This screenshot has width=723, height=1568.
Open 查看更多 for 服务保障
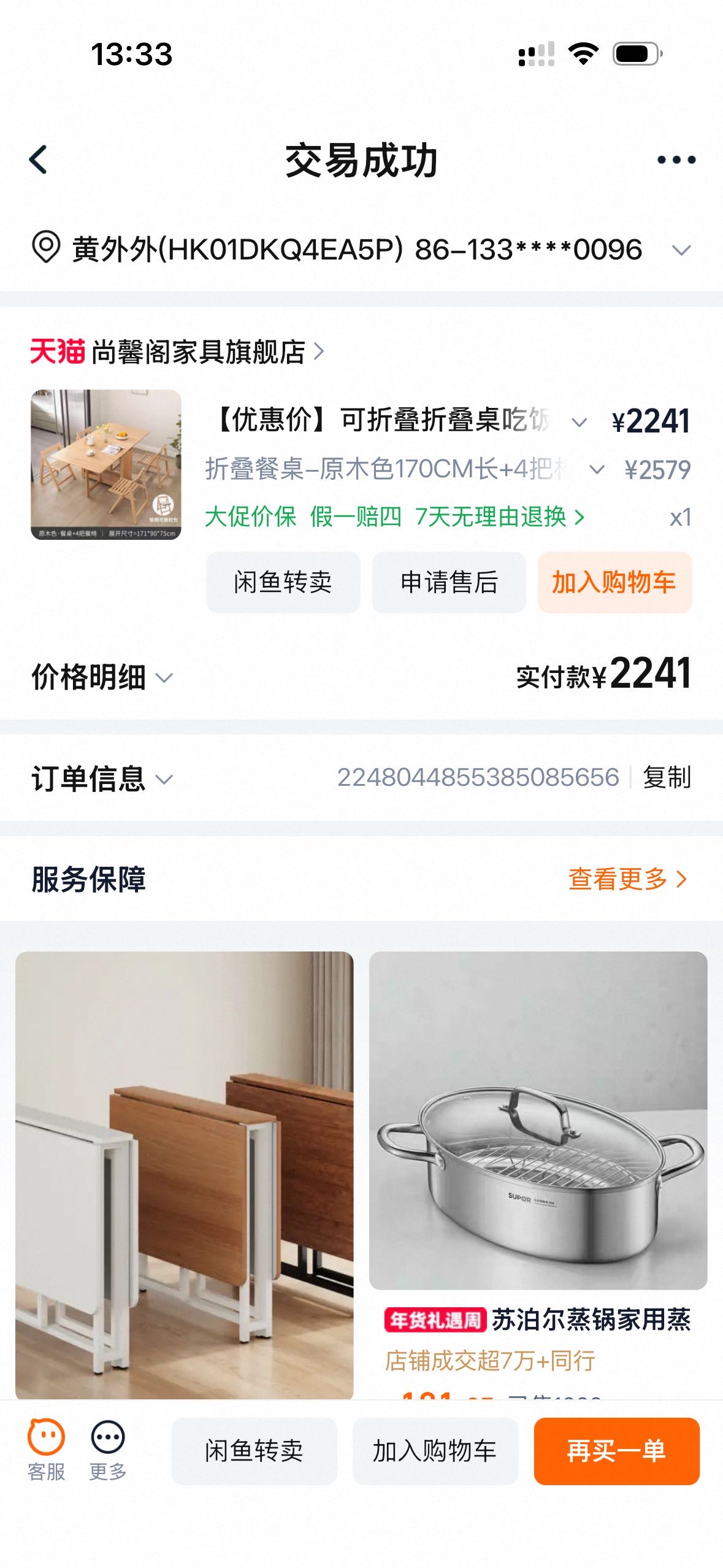(x=627, y=879)
